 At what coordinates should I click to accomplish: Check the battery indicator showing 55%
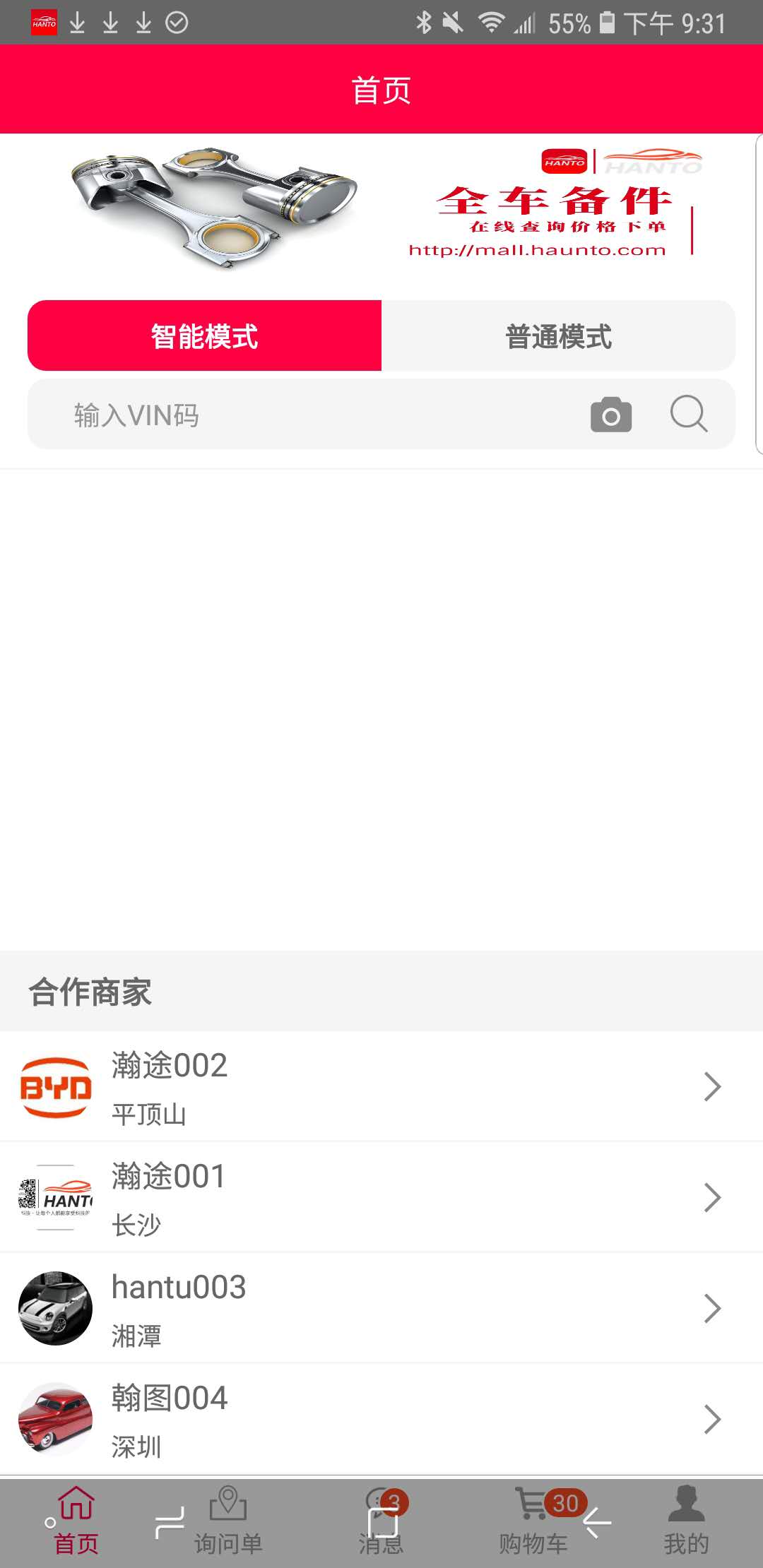[608, 23]
